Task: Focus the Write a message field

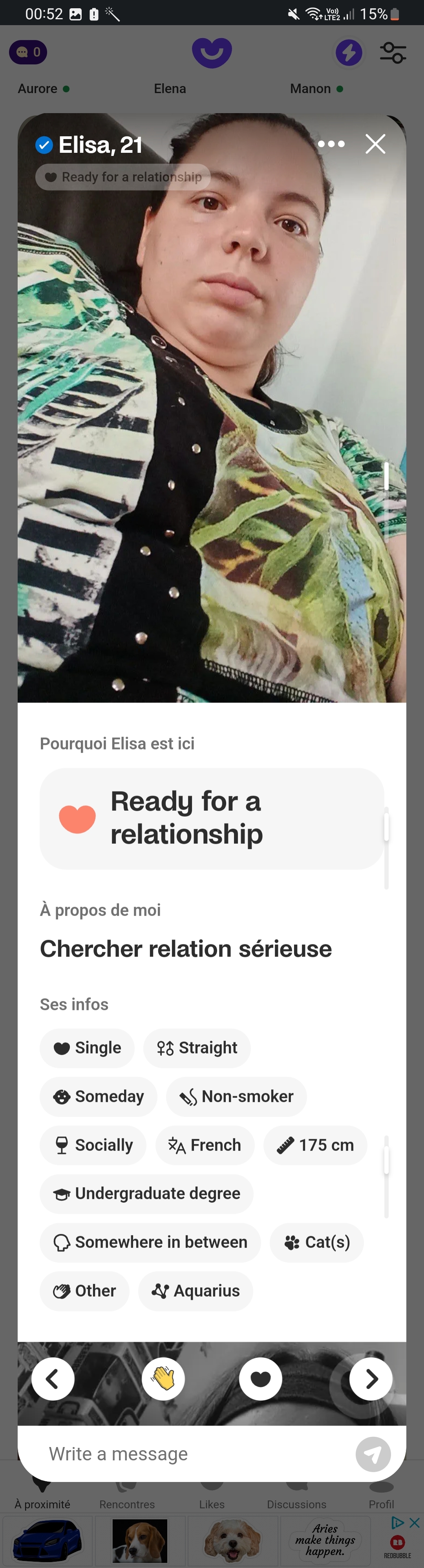Action: tap(195, 1454)
